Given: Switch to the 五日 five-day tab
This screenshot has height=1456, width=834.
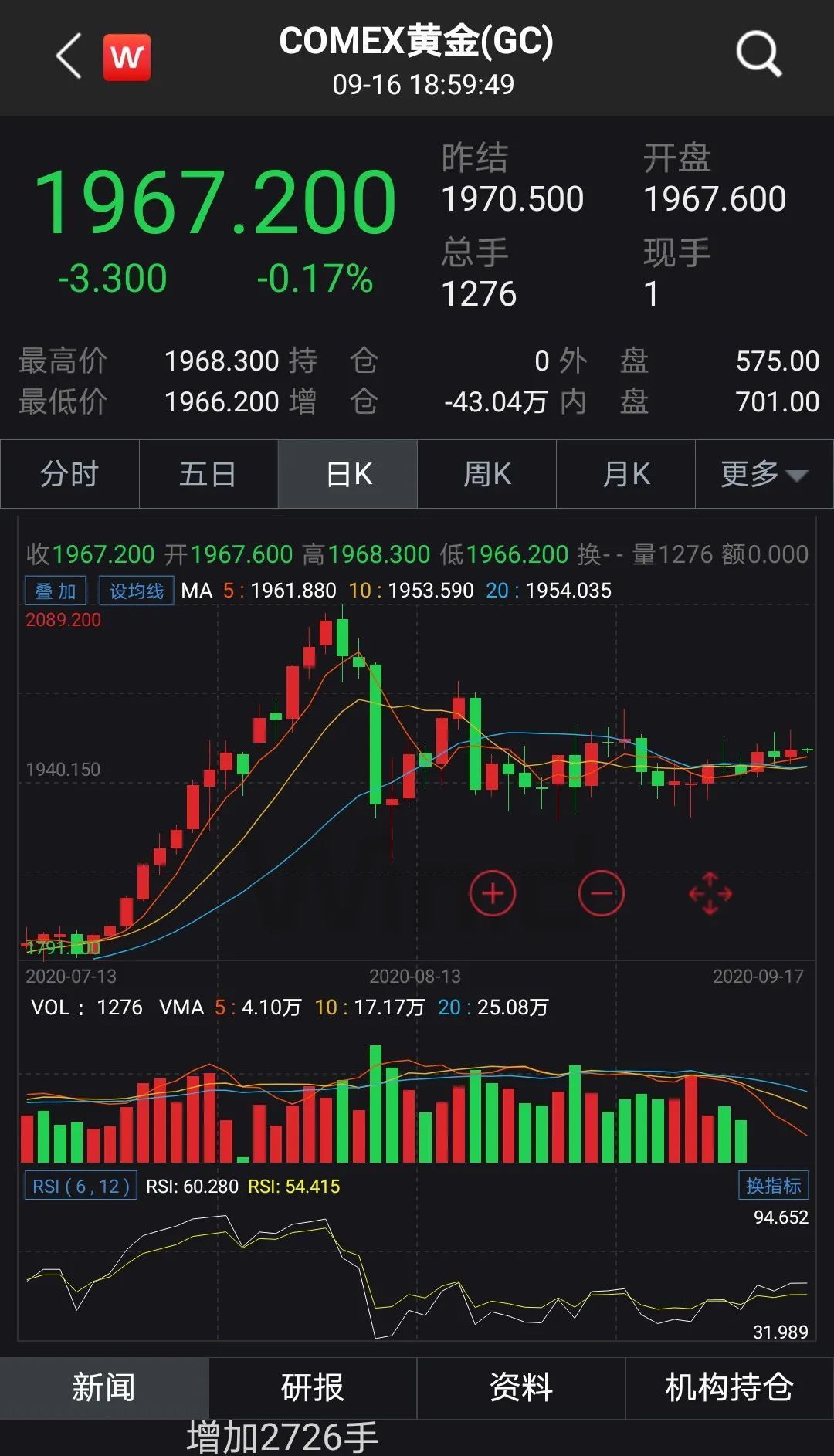Looking at the screenshot, I should point(208,475).
